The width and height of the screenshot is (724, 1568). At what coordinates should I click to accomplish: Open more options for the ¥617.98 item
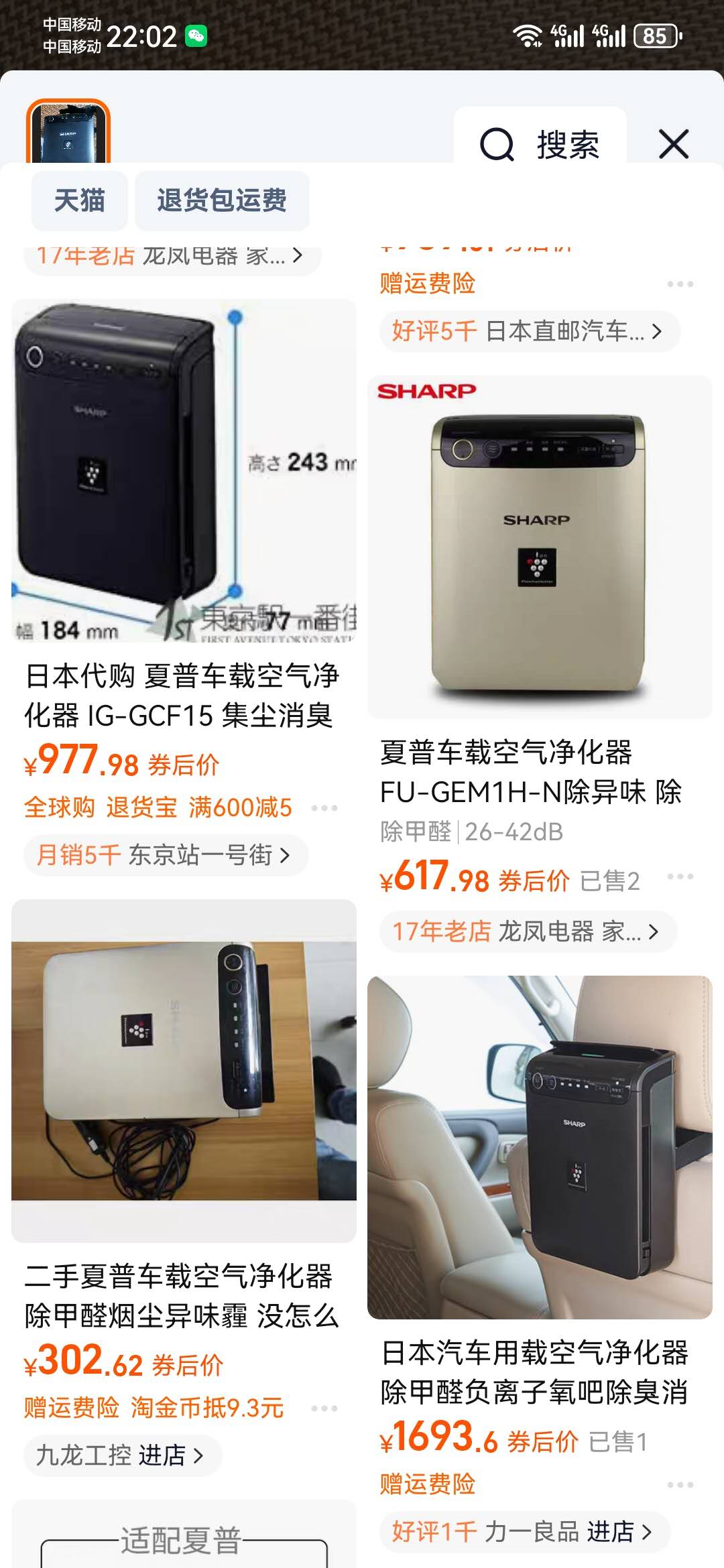pyautogui.click(x=680, y=876)
